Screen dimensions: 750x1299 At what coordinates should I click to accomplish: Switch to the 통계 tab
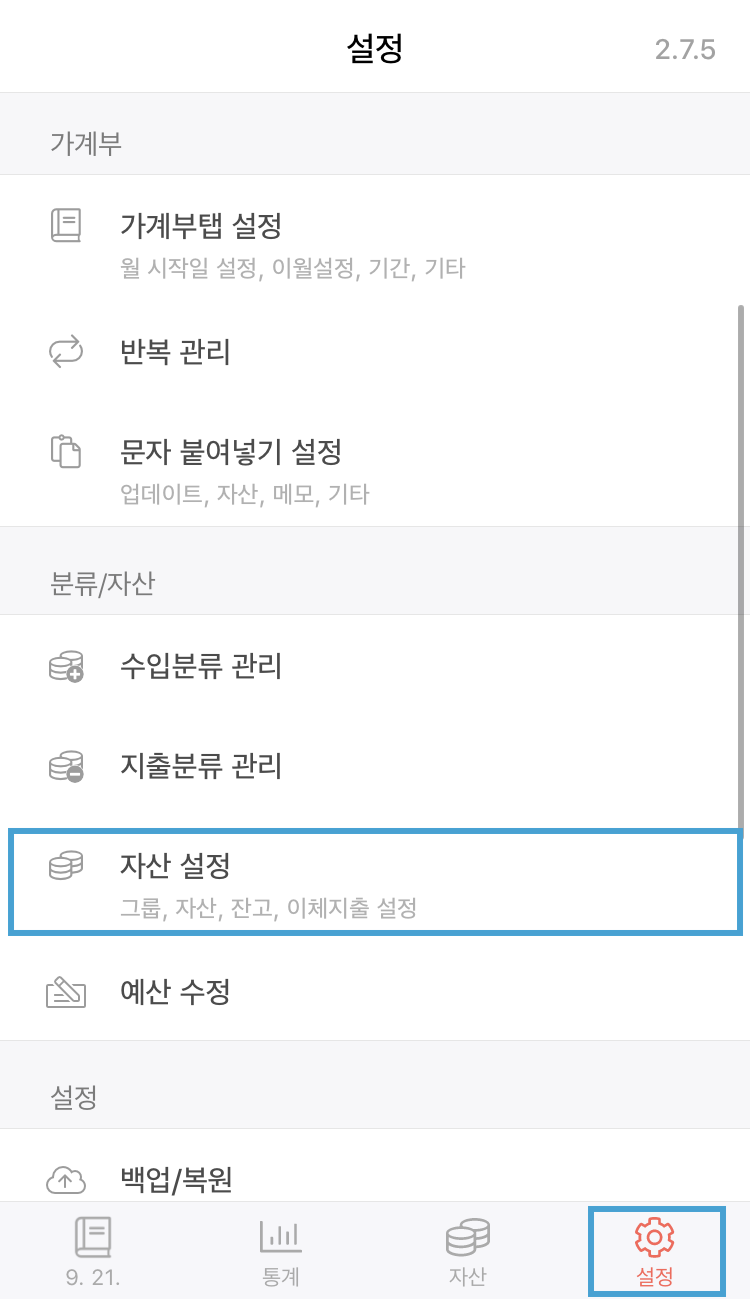[280, 1252]
